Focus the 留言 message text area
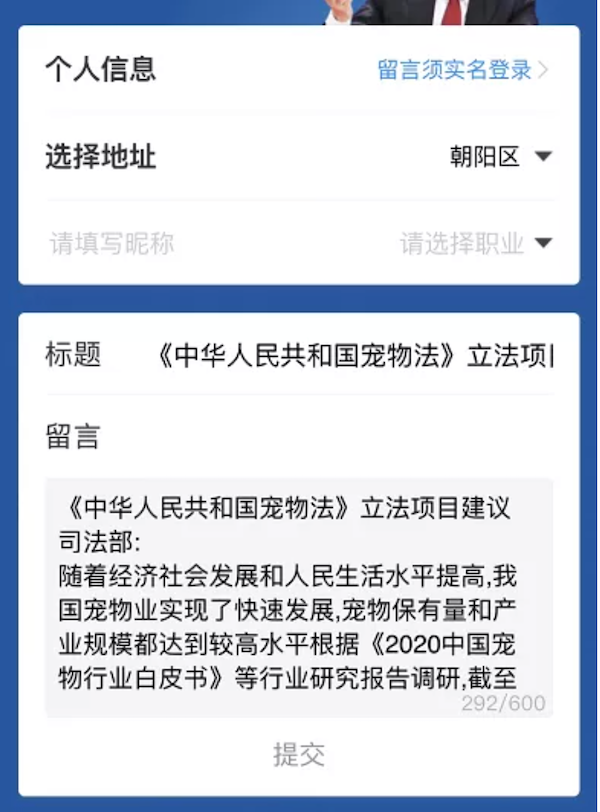 click(298, 597)
